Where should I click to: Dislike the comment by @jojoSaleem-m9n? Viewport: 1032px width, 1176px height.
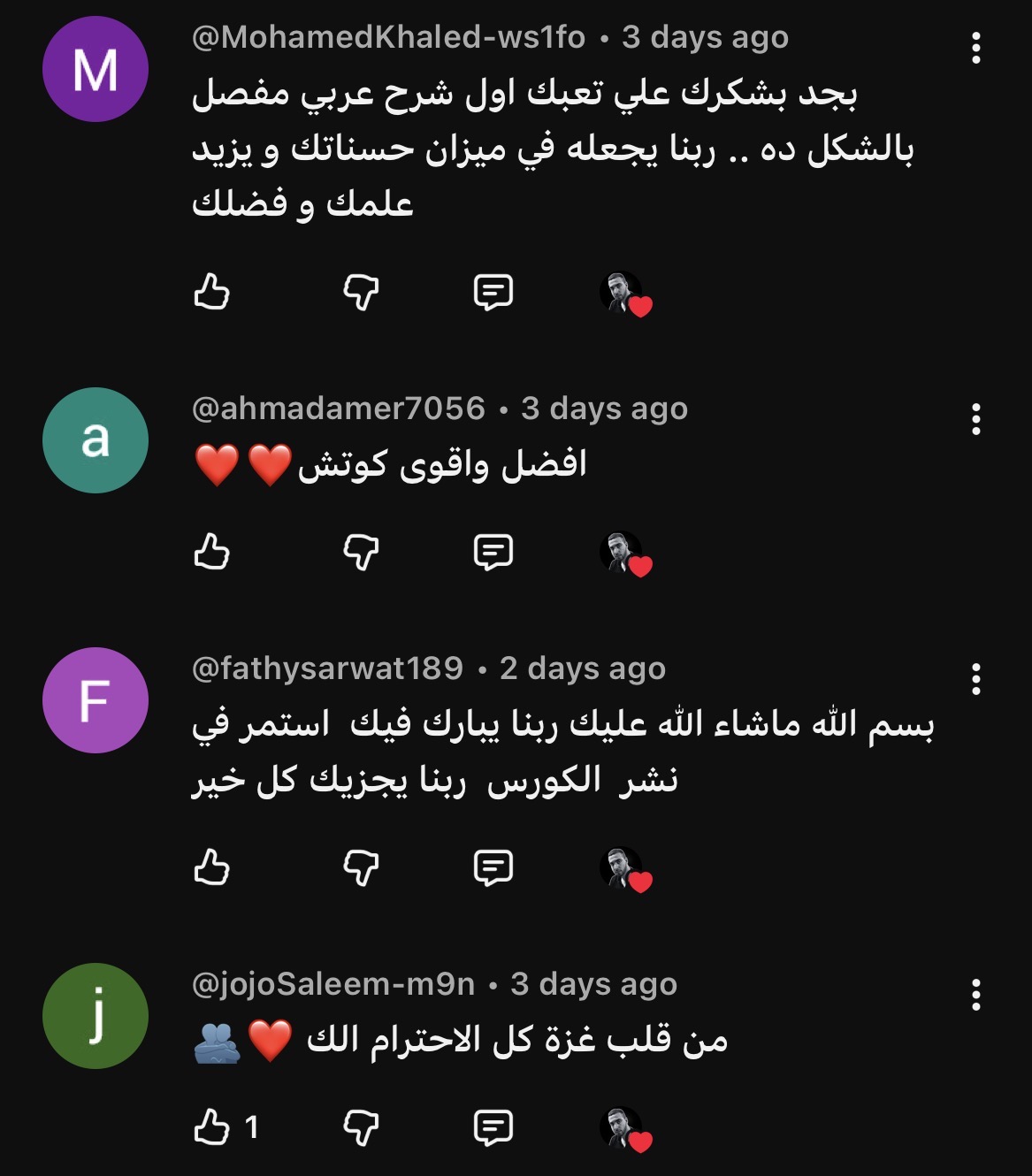[361, 1127]
